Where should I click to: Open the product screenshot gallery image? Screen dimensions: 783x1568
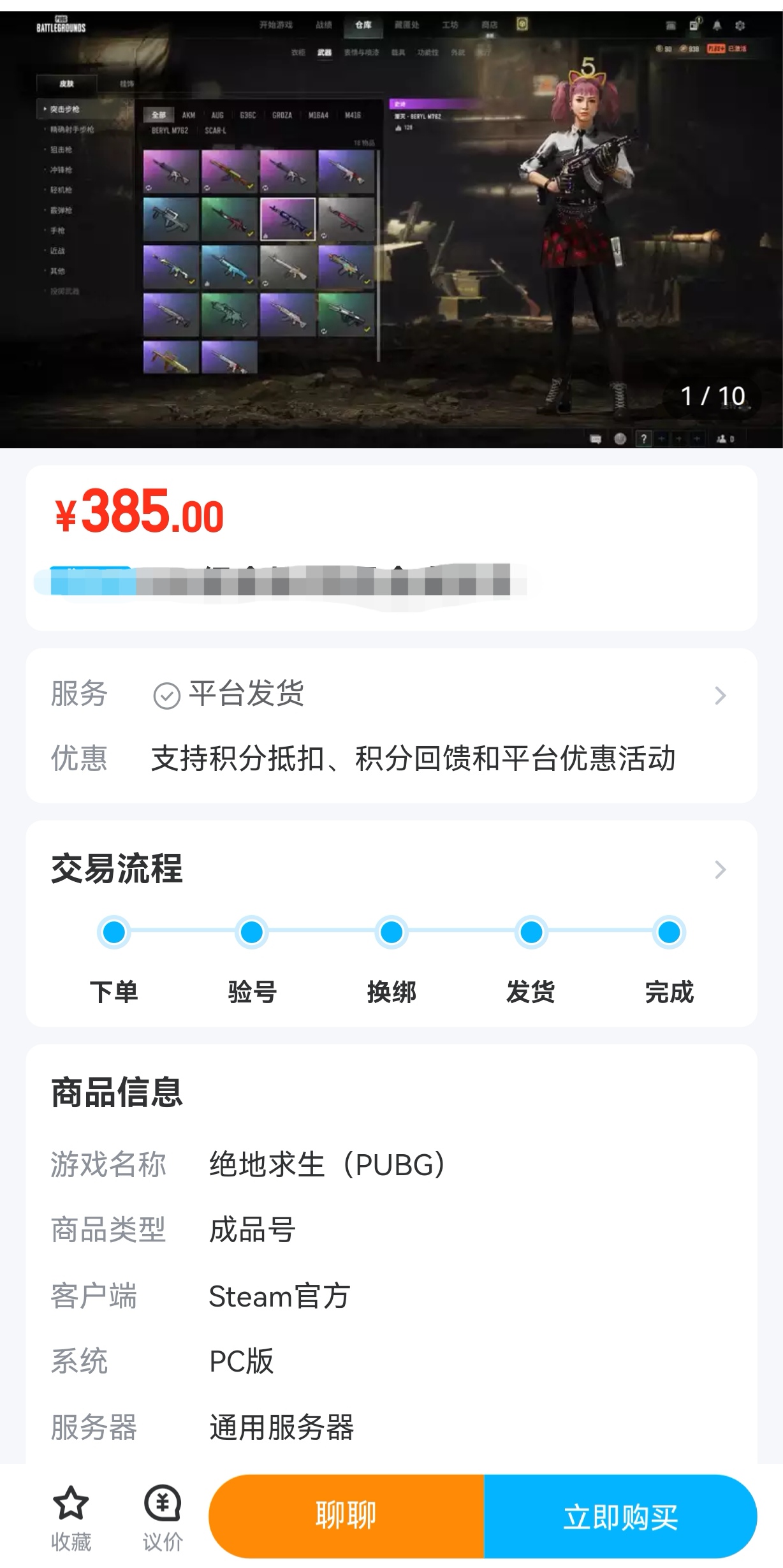tap(391, 230)
